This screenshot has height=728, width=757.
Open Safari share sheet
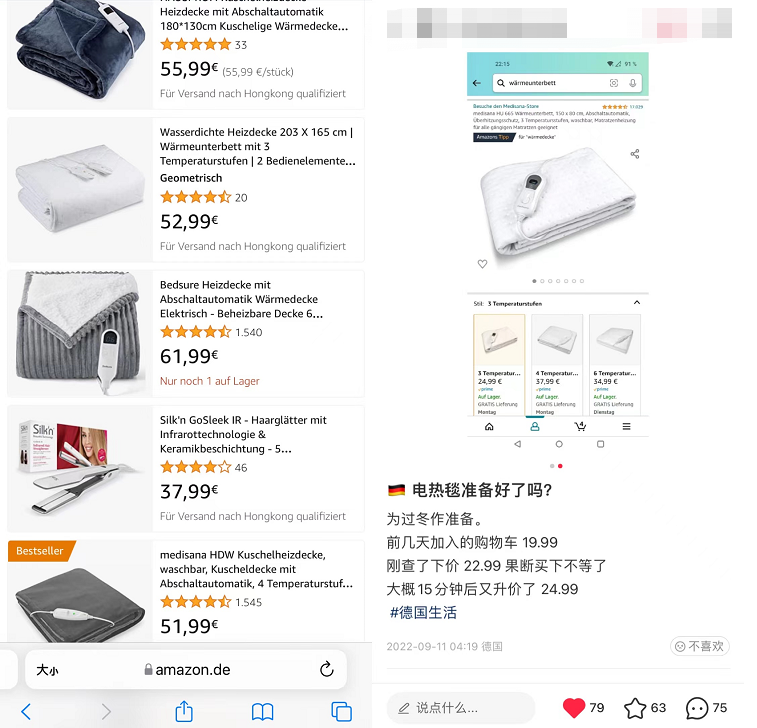pyautogui.click(x=184, y=711)
